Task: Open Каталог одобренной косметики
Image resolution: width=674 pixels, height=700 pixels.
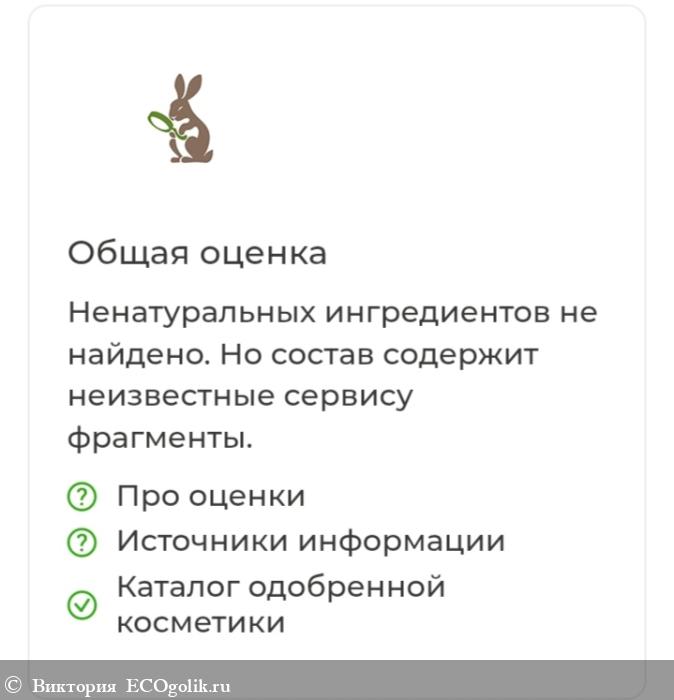Action: [x=280, y=604]
